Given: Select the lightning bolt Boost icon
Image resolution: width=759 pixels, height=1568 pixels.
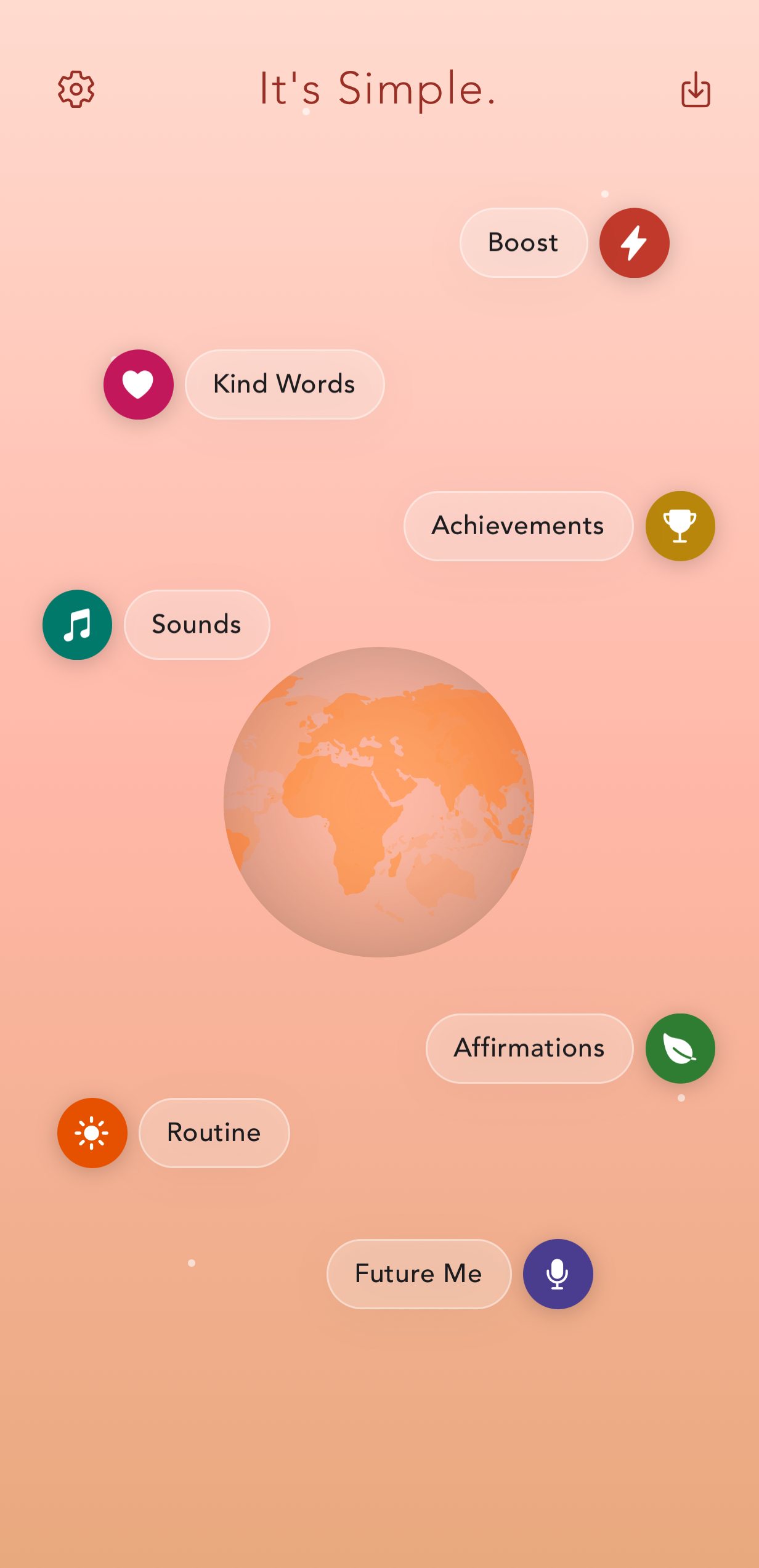Looking at the screenshot, I should click(634, 243).
